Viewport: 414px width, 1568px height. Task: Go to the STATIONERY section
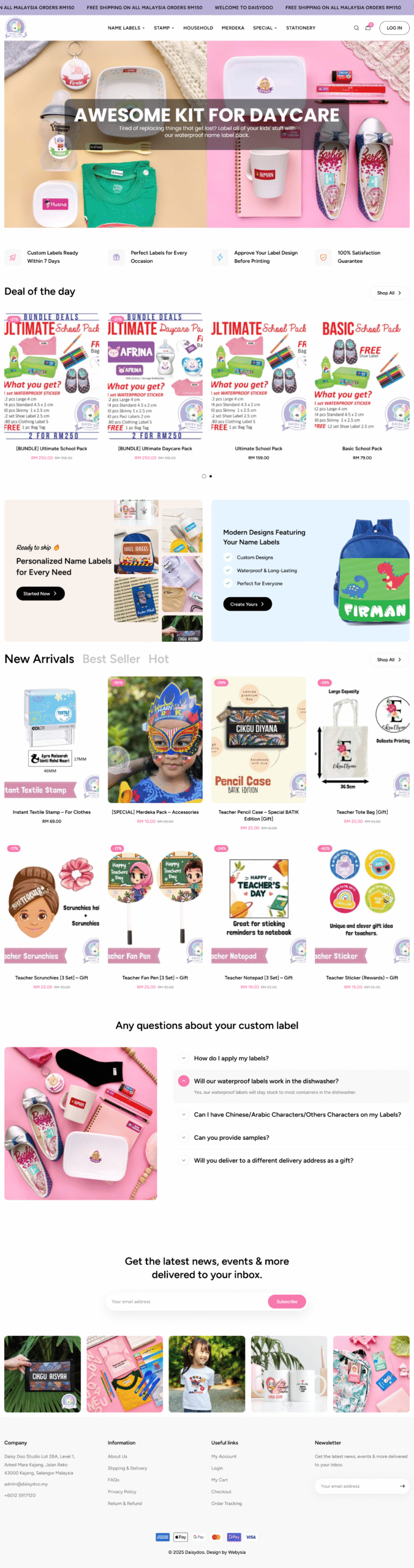click(301, 28)
